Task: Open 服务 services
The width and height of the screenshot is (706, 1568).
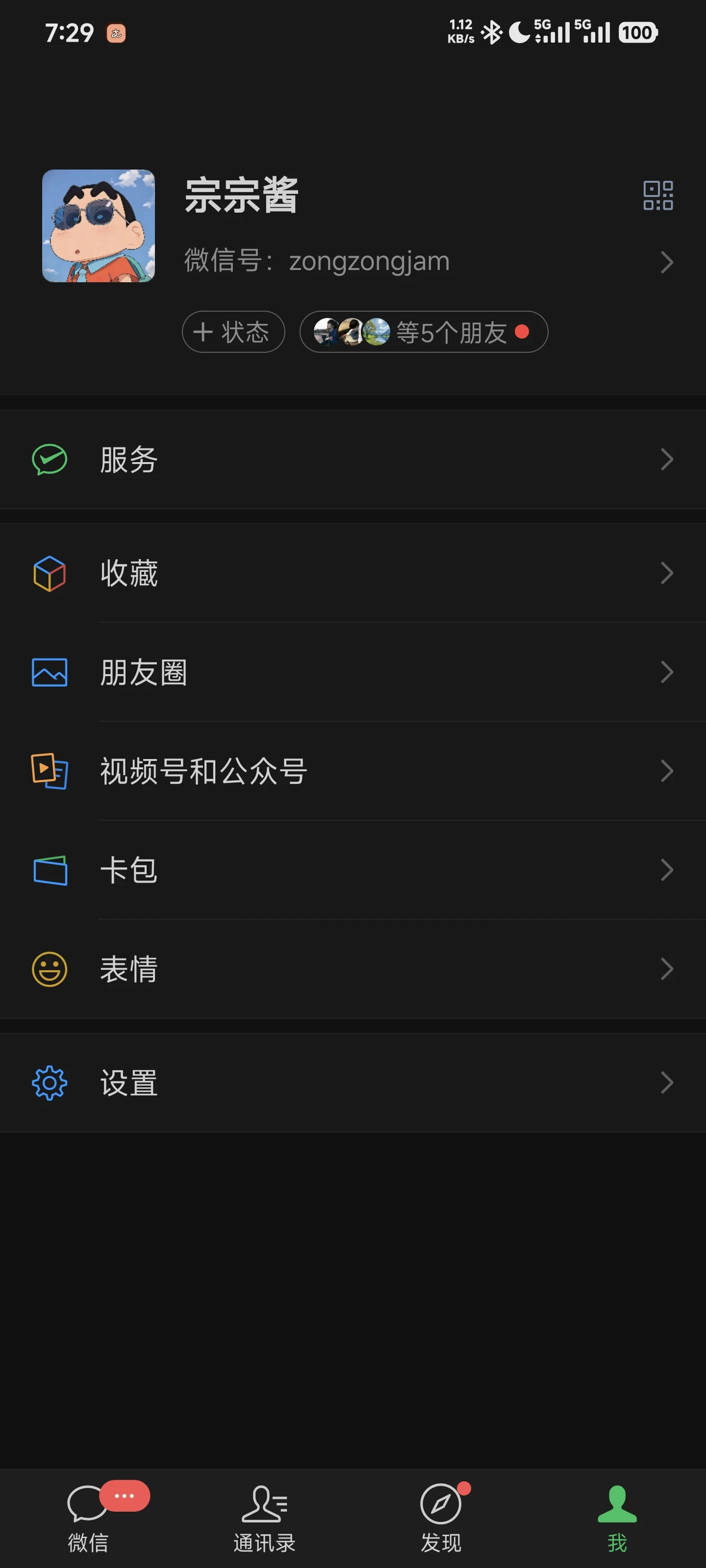Action: click(353, 460)
